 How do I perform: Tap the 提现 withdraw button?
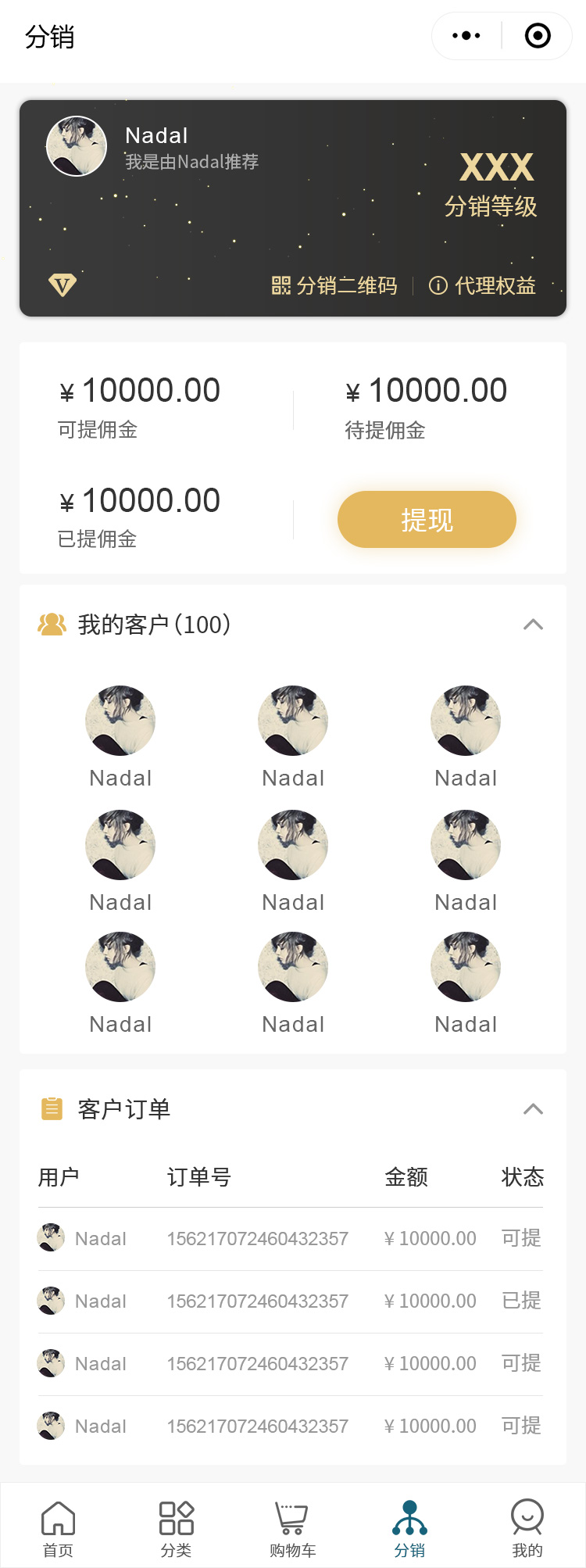coord(427,520)
